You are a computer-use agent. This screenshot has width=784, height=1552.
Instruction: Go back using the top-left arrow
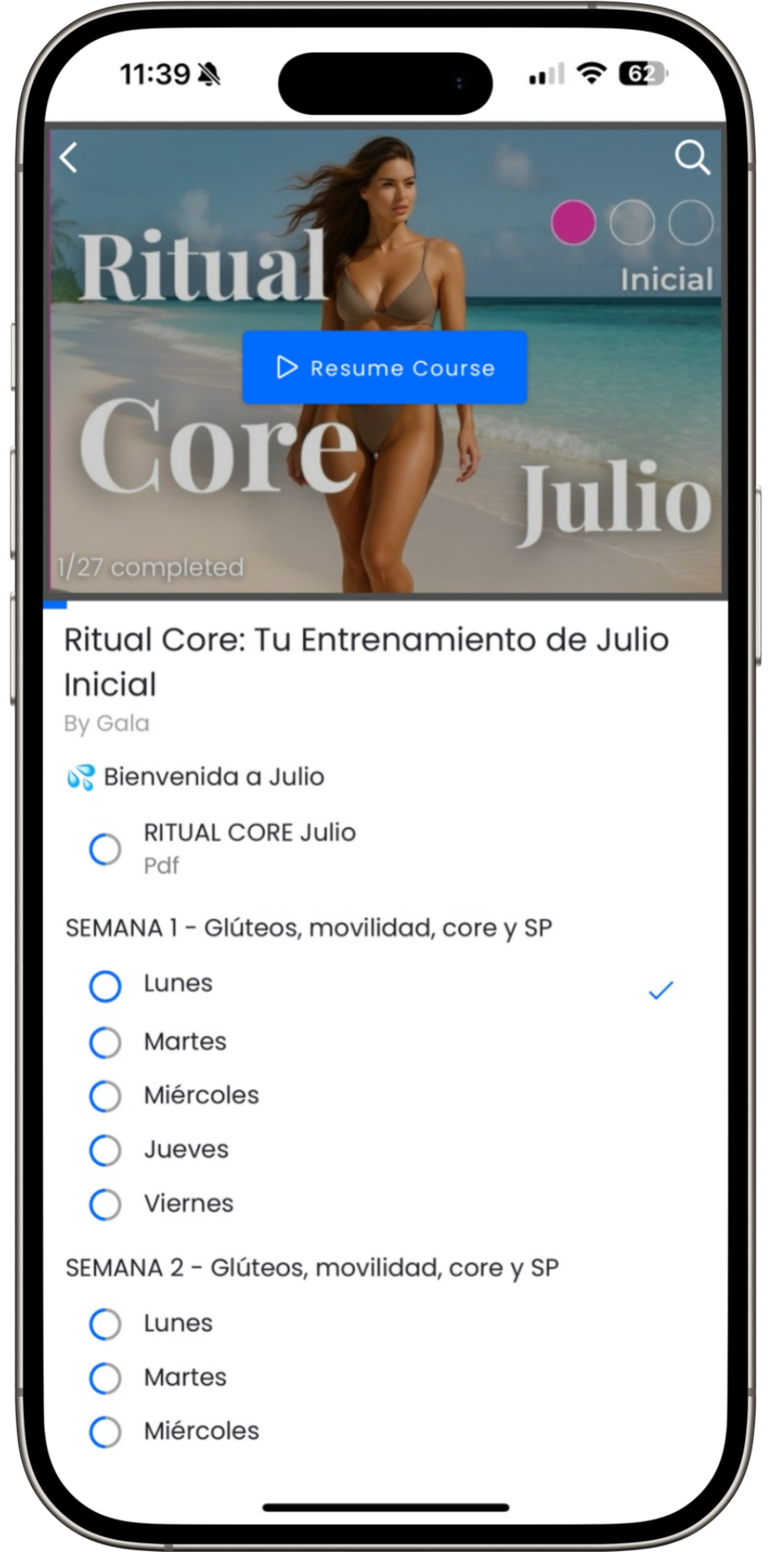point(70,158)
